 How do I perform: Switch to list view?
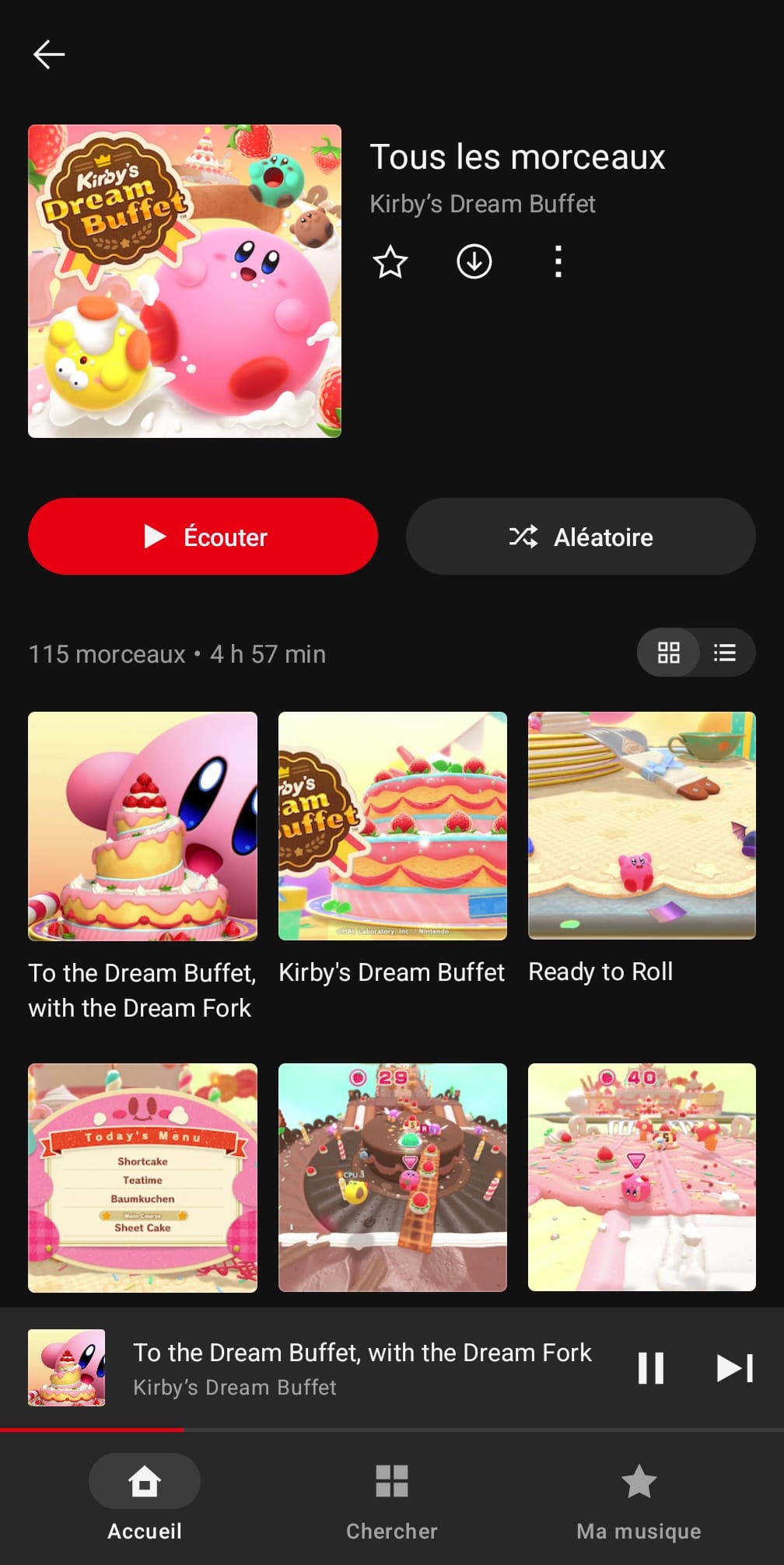click(725, 653)
